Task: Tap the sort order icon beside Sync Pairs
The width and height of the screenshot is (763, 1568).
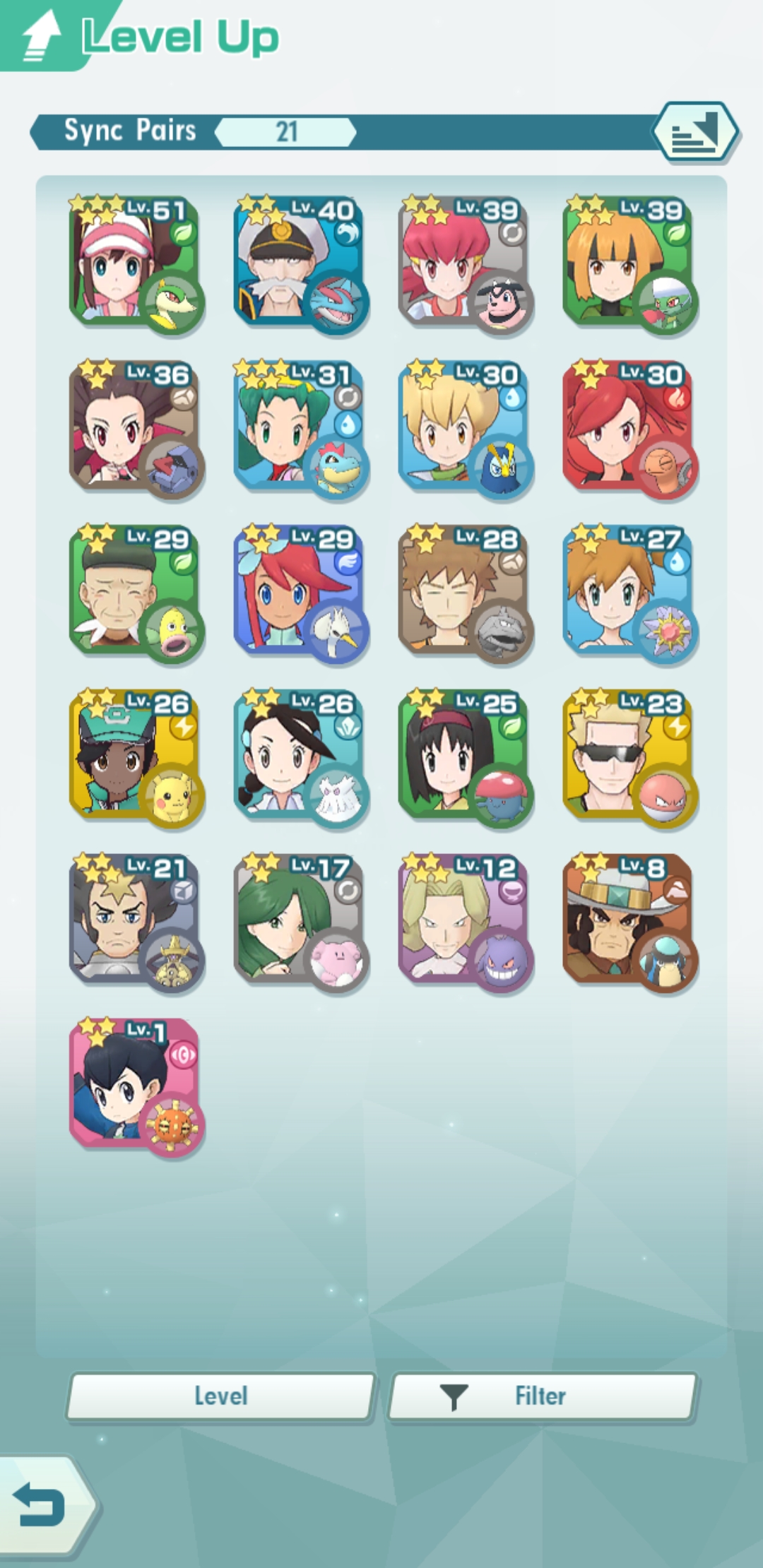Action: 695,131
